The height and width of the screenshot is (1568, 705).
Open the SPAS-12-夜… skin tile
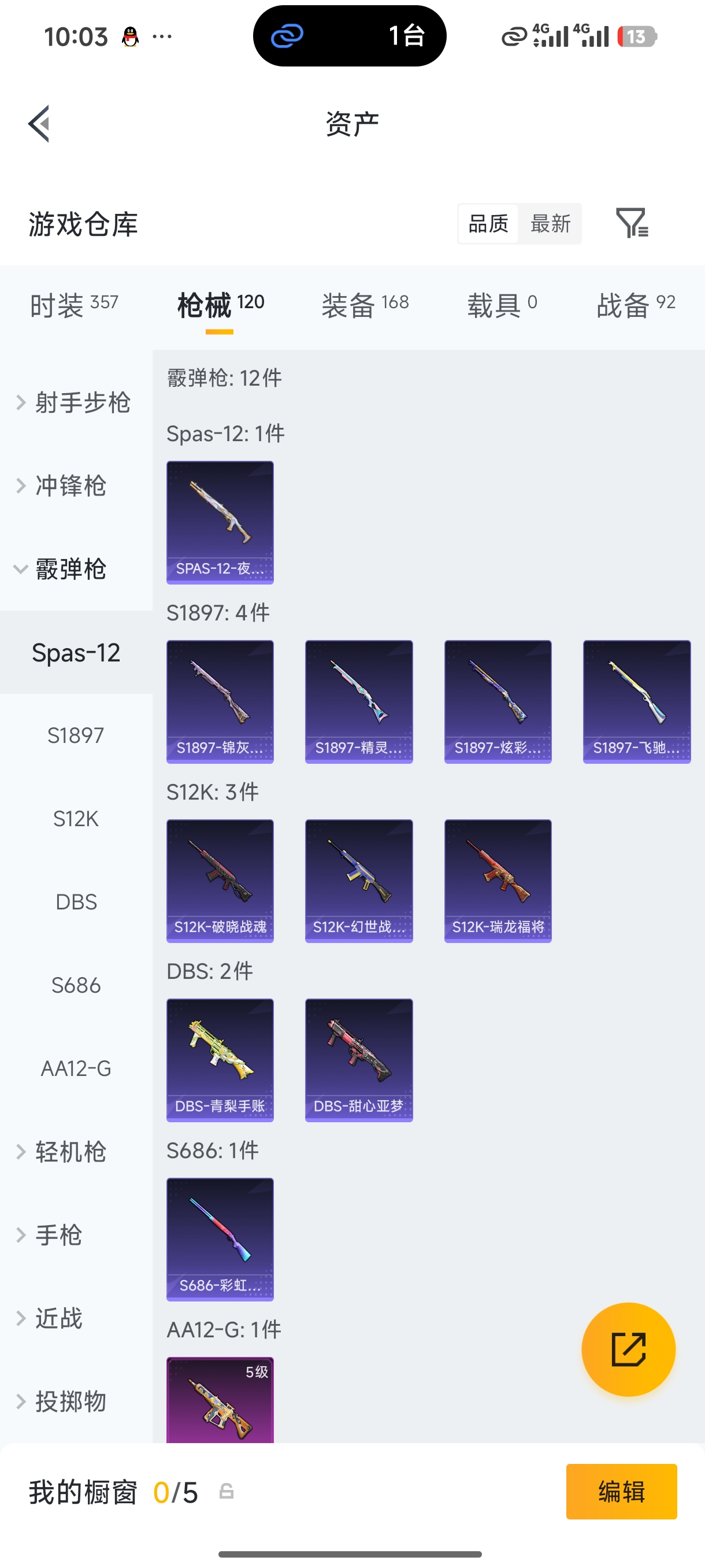(x=220, y=522)
